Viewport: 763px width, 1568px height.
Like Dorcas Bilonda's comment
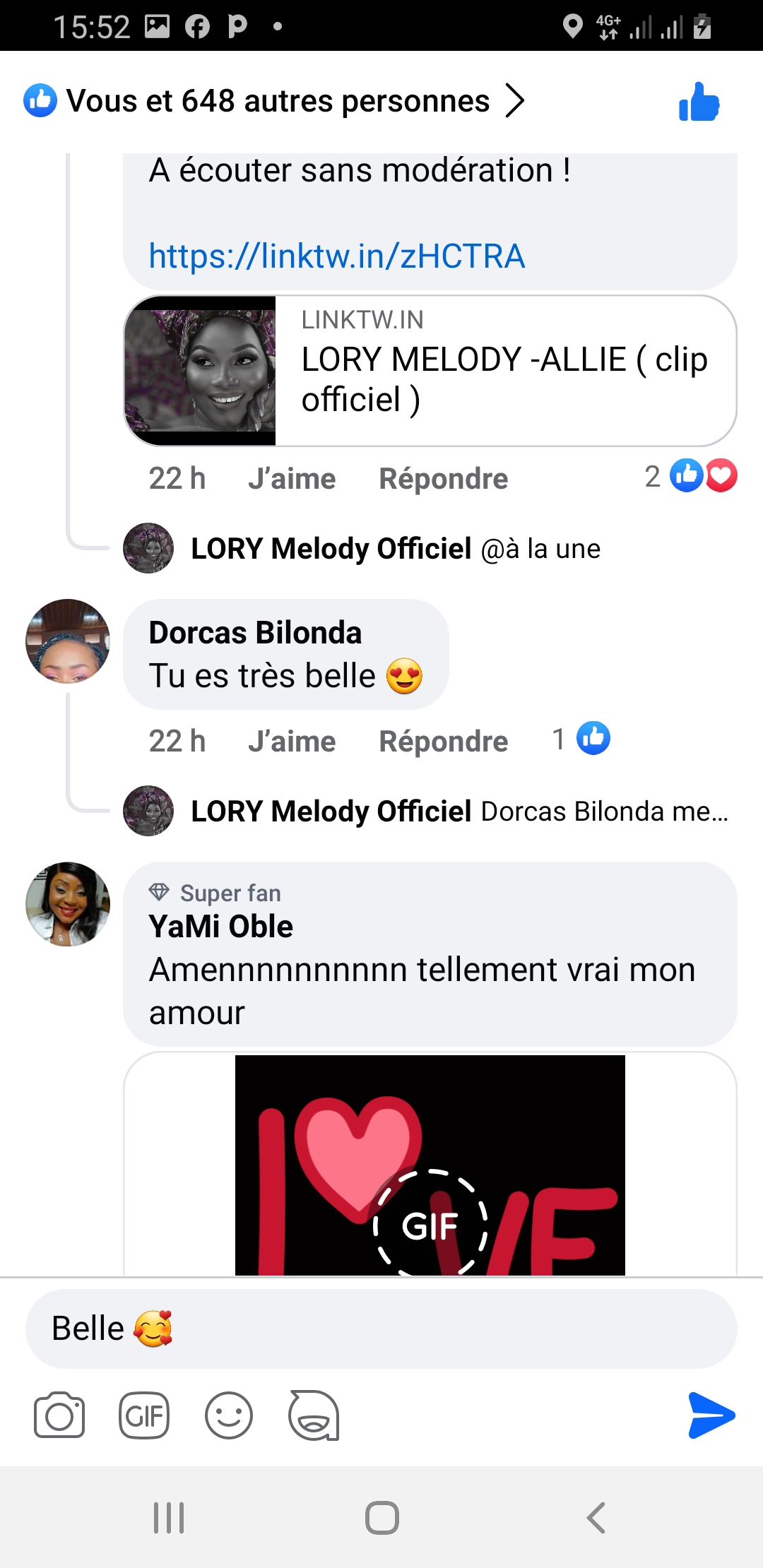click(292, 741)
